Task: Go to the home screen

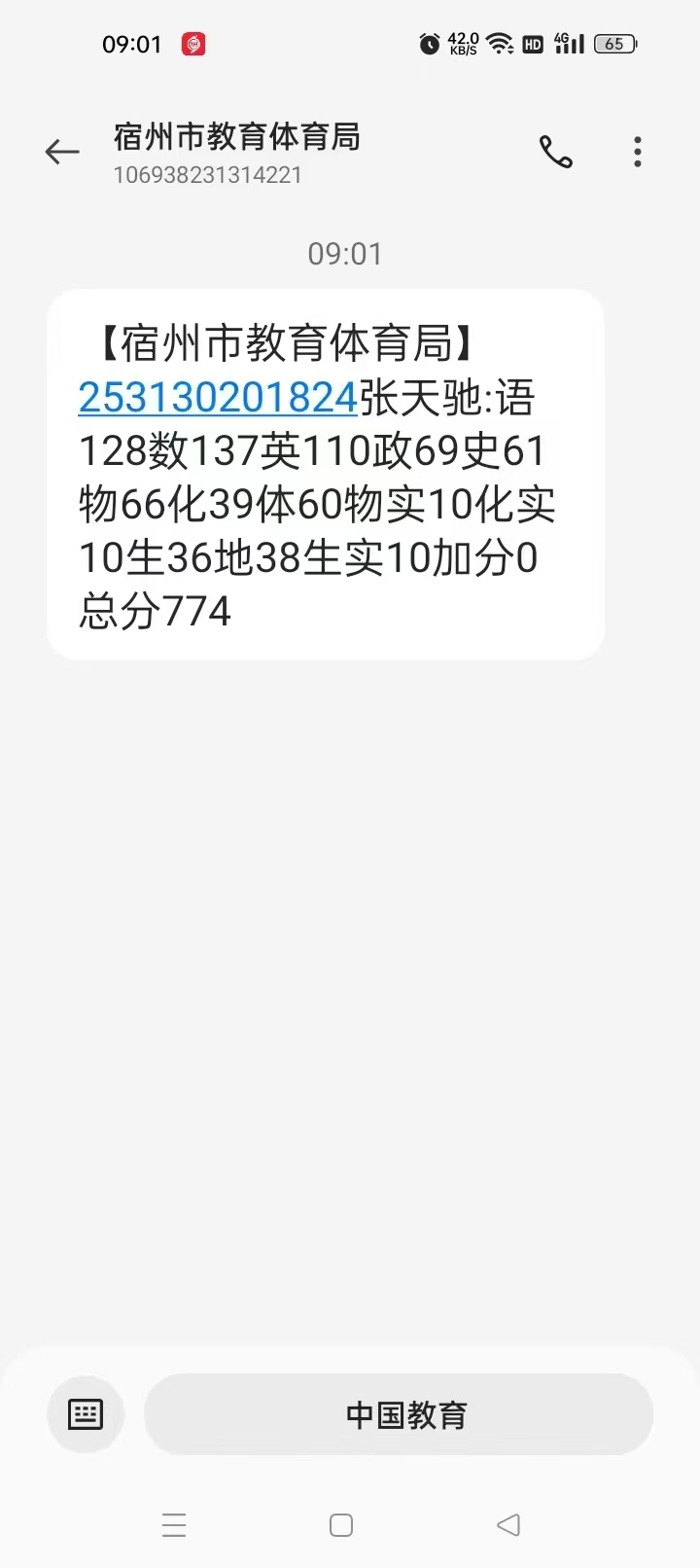Action: pyautogui.click(x=341, y=1525)
